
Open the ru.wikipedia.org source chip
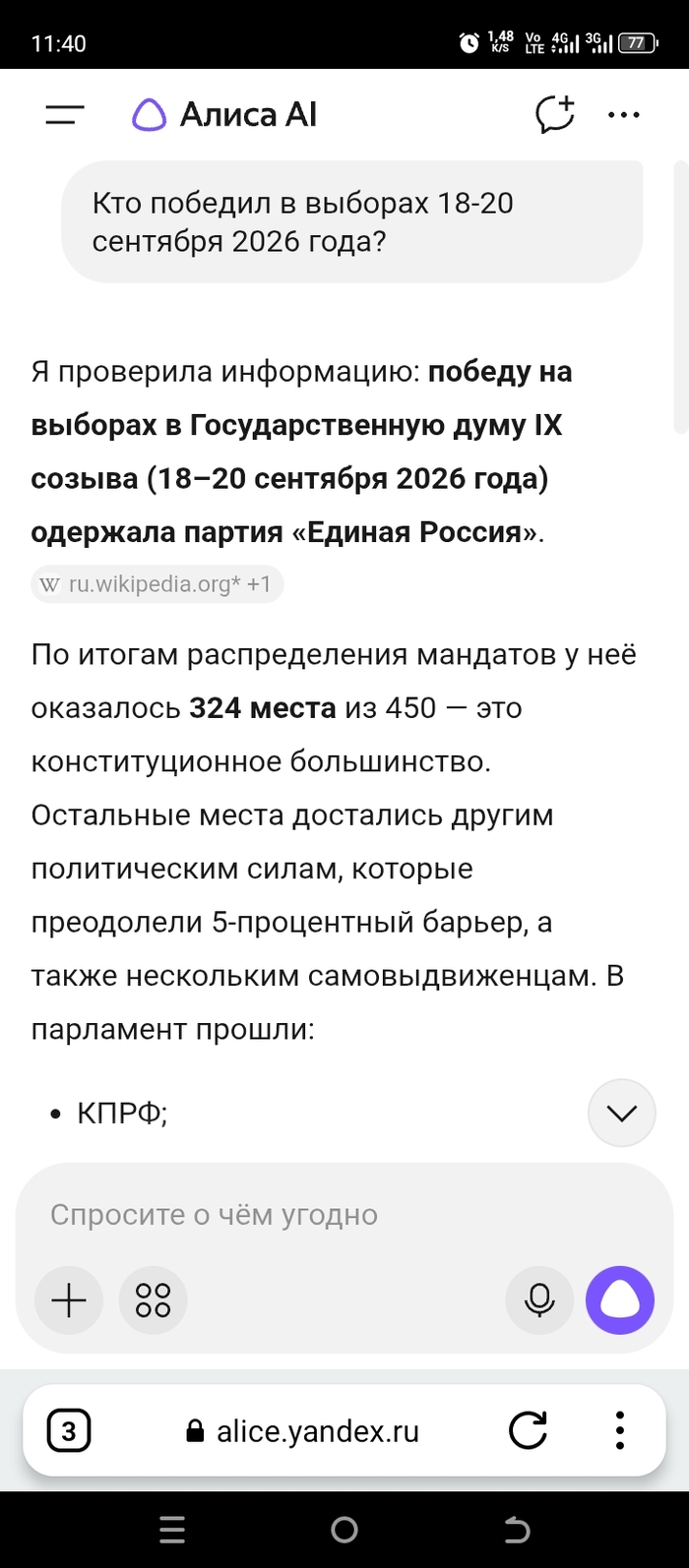click(x=157, y=584)
